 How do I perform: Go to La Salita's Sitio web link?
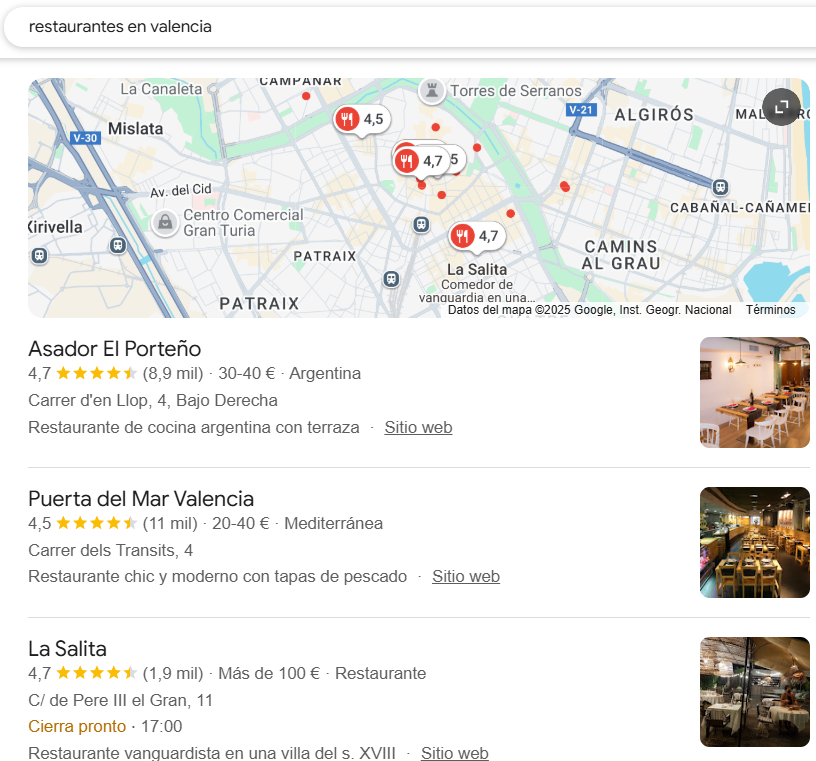click(x=454, y=753)
